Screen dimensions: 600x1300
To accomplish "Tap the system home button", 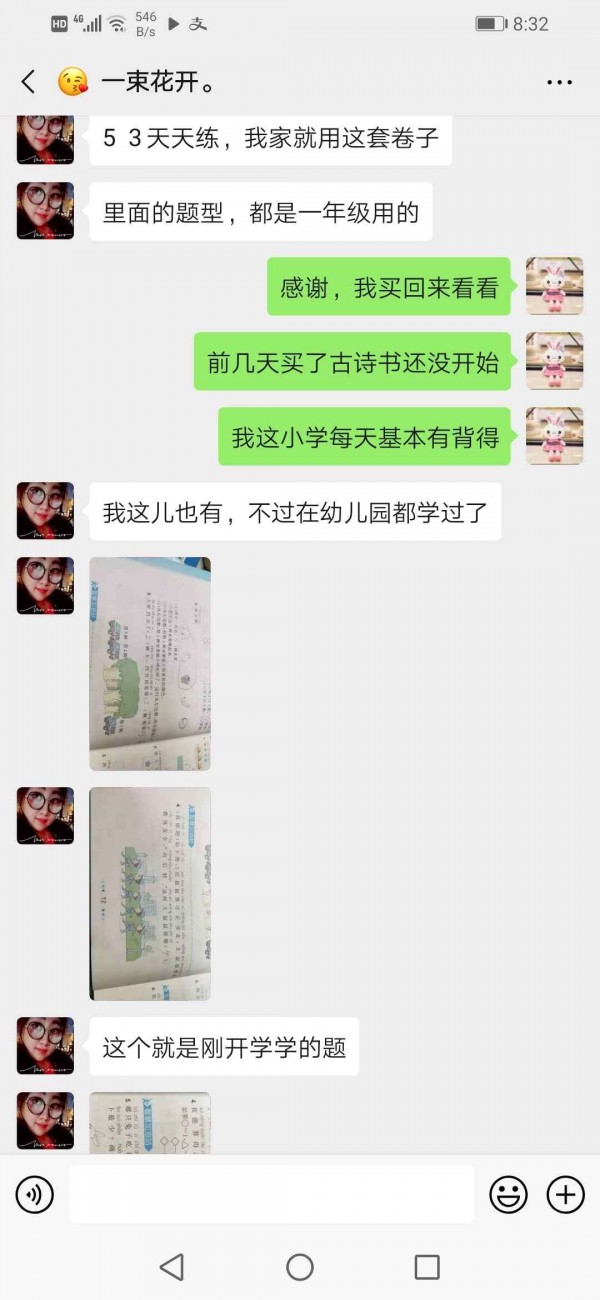I will [x=300, y=1267].
